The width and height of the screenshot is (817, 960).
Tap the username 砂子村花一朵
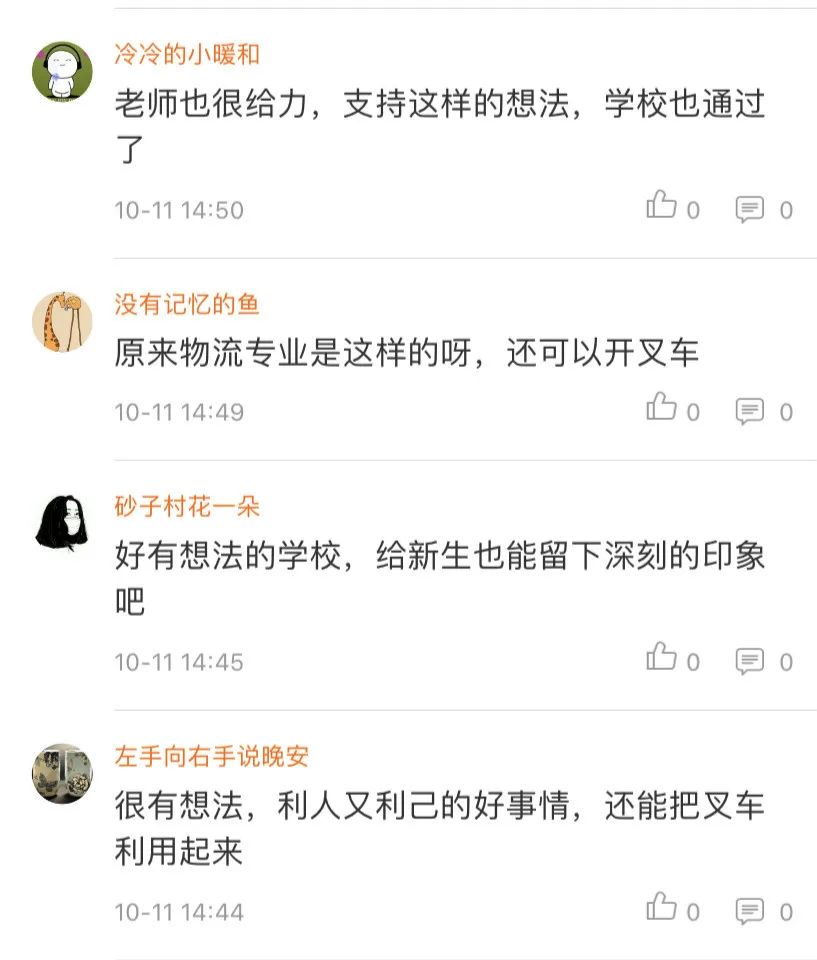187,506
